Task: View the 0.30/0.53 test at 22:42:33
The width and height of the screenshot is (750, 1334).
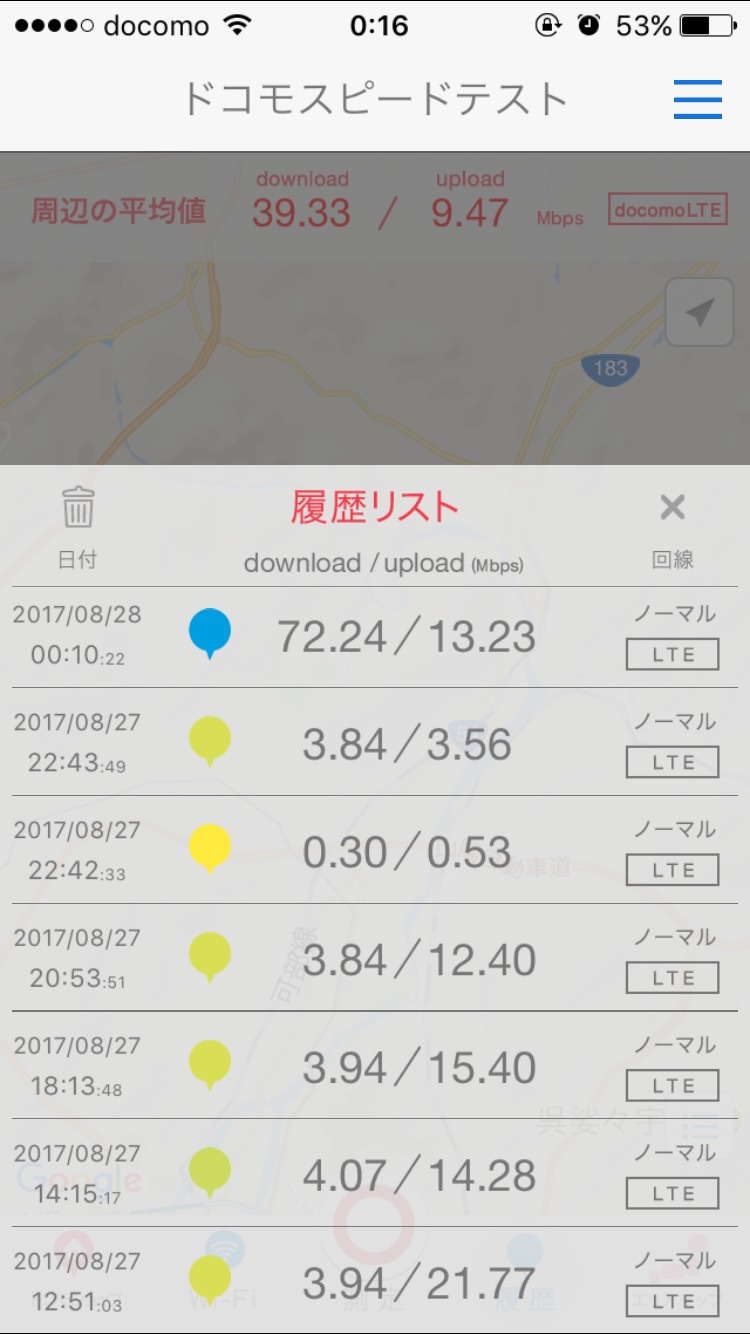Action: 375,852
